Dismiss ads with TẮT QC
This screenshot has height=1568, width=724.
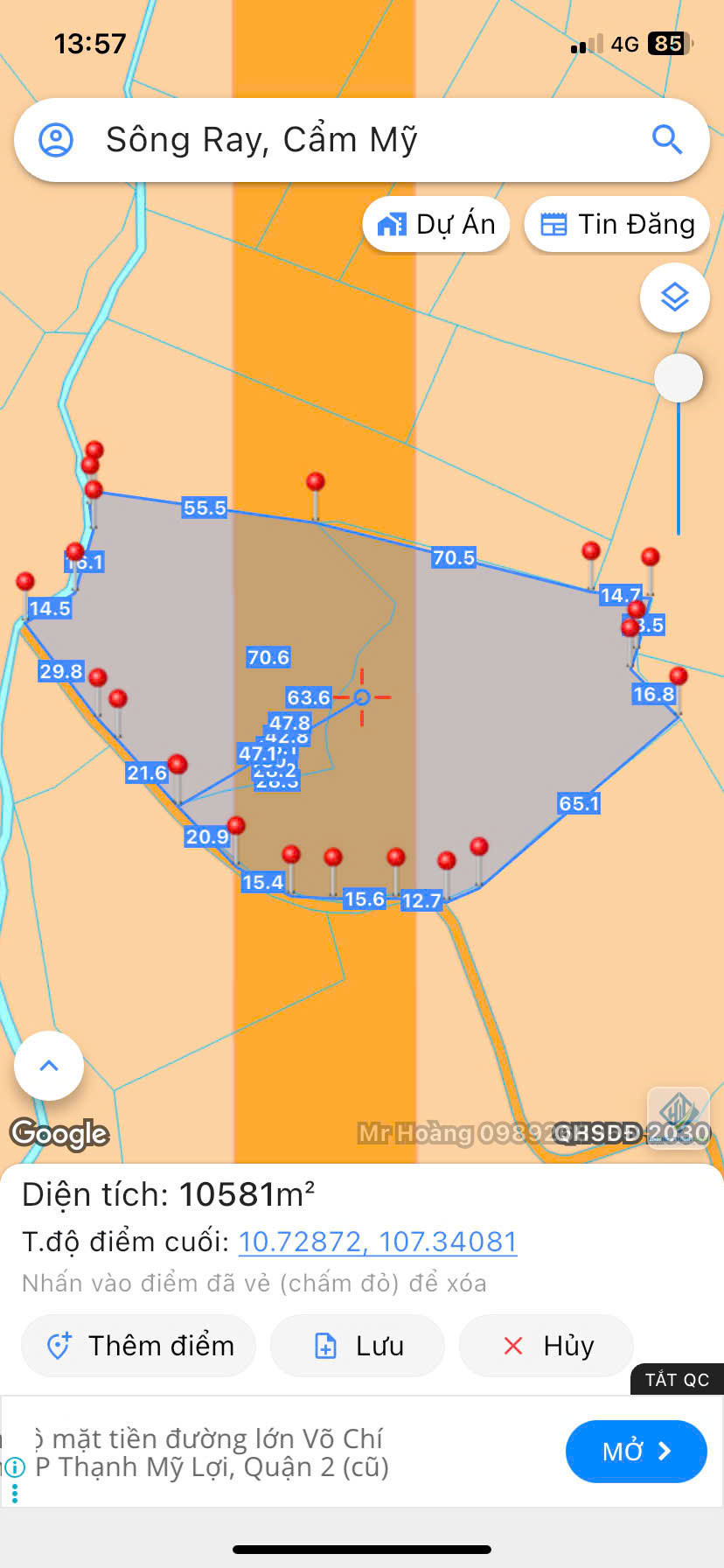[677, 1380]
